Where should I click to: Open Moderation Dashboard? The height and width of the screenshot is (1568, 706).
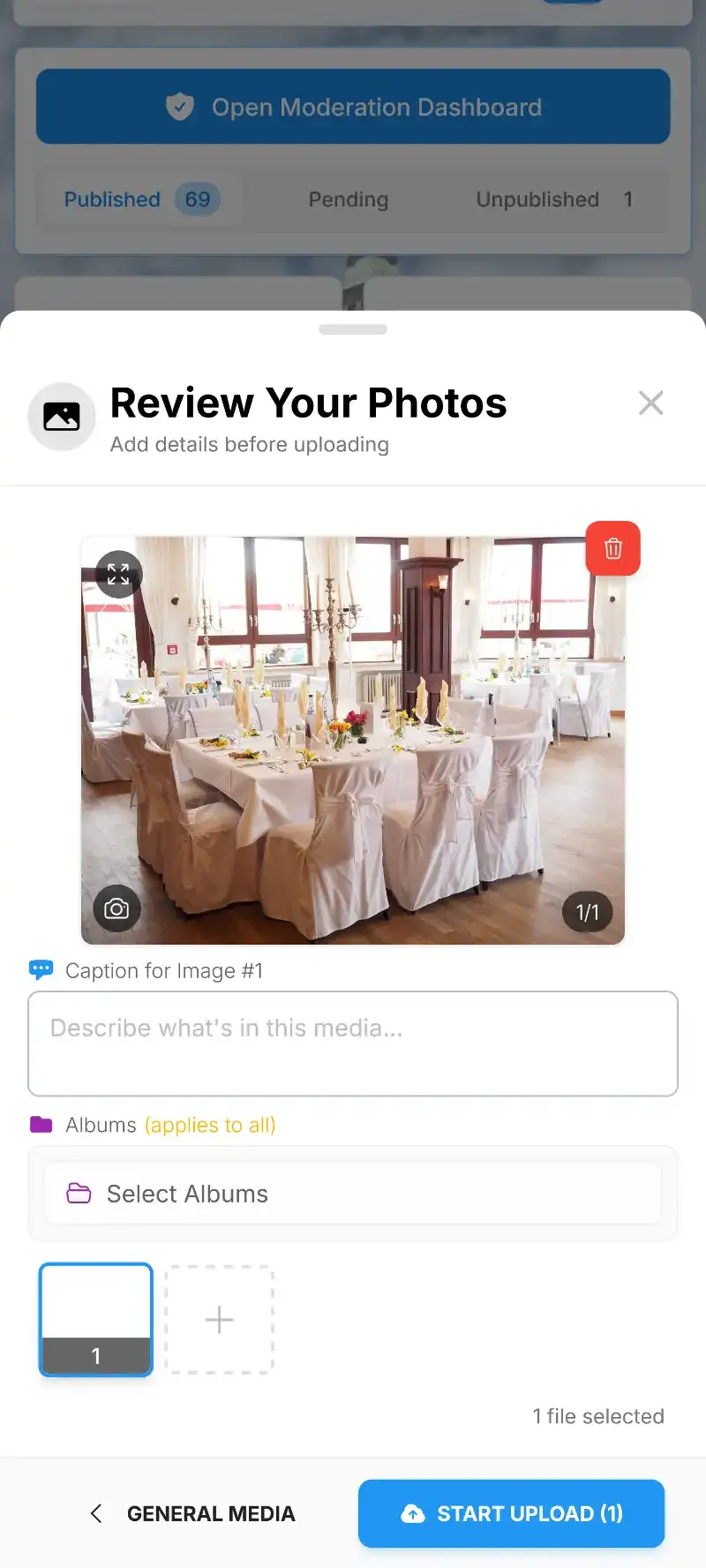[353, 107]
